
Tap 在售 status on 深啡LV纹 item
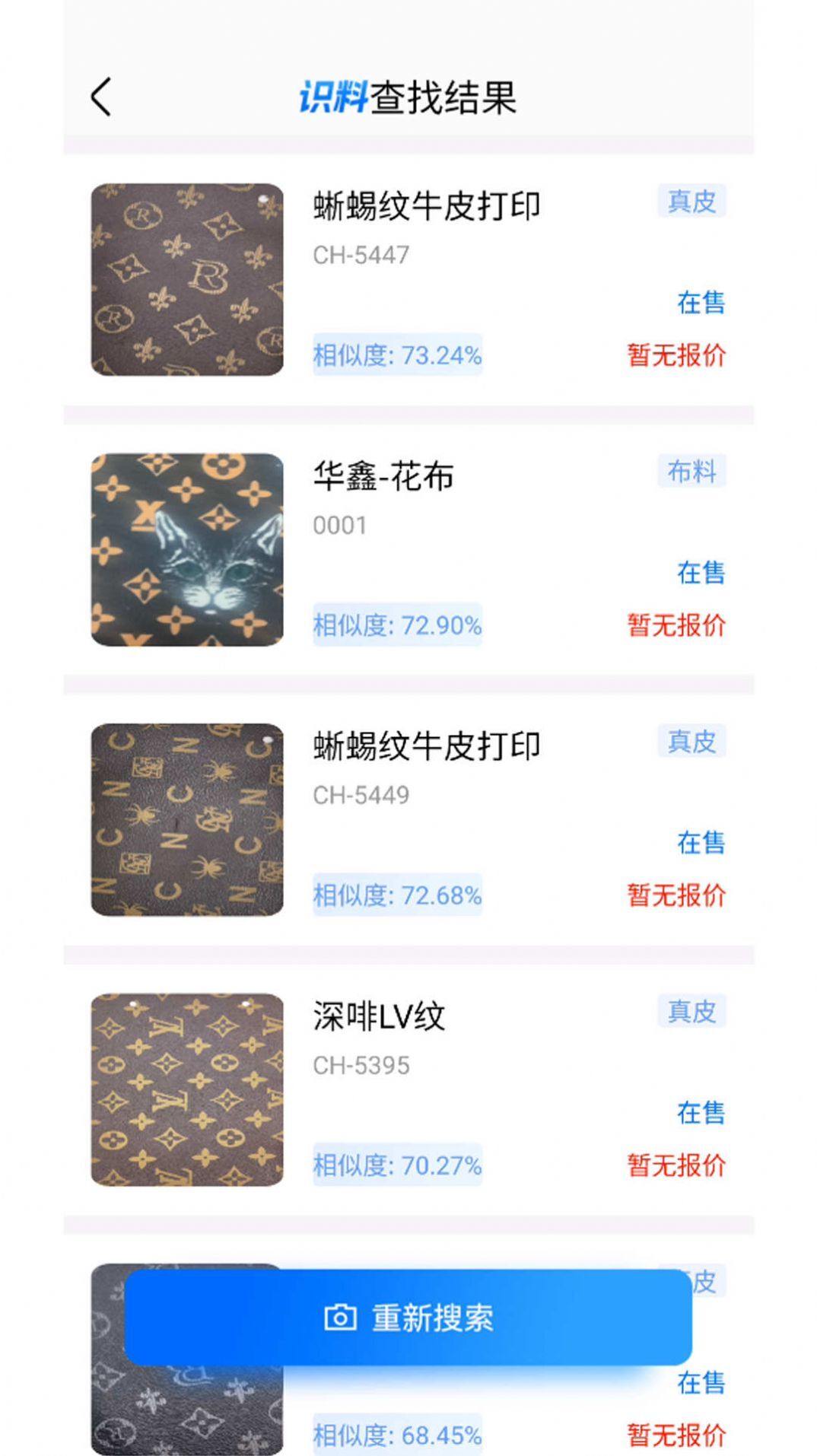(701, 1114)
